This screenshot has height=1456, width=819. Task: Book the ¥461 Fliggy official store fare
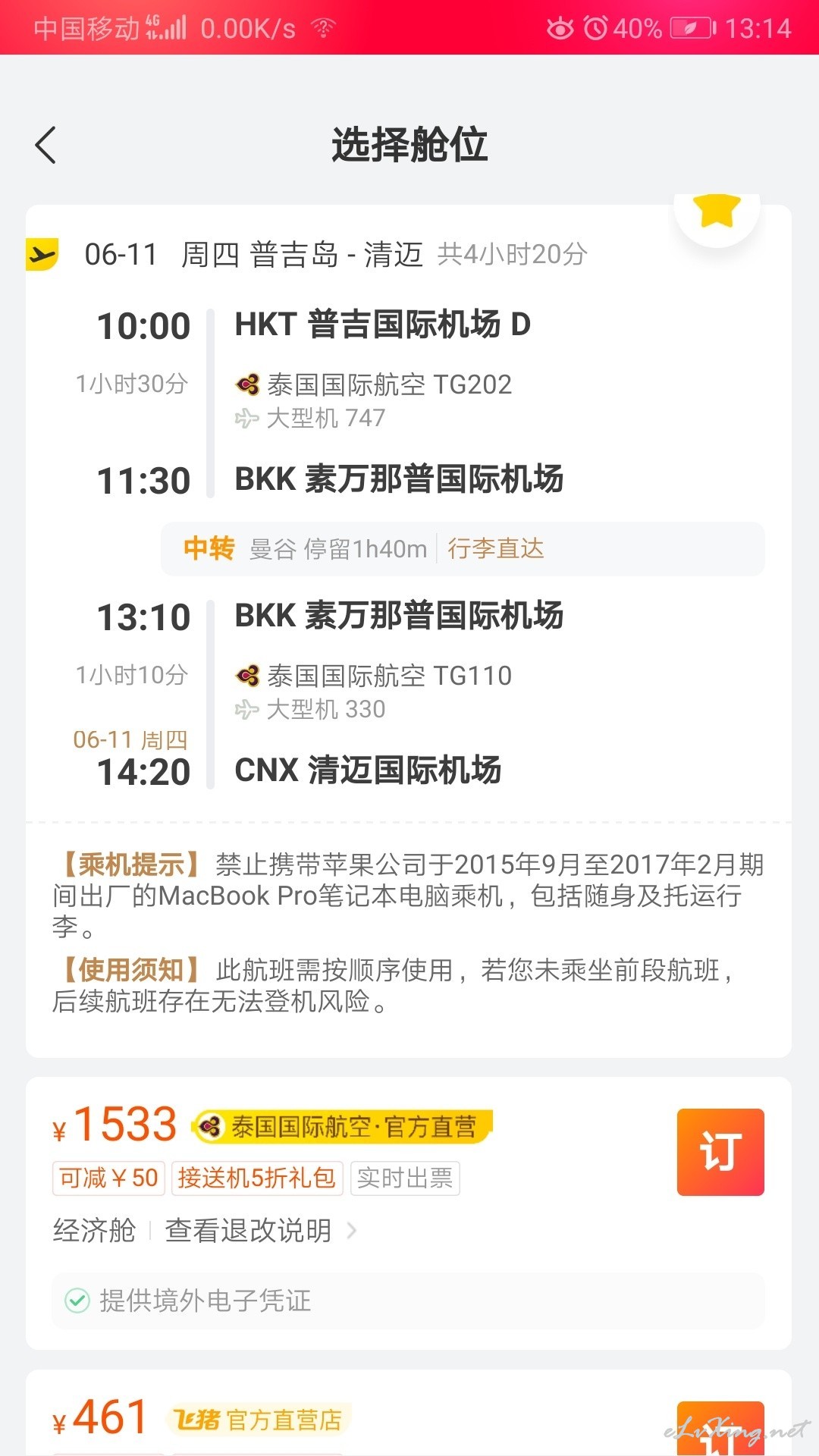(x=720, y=1428)
